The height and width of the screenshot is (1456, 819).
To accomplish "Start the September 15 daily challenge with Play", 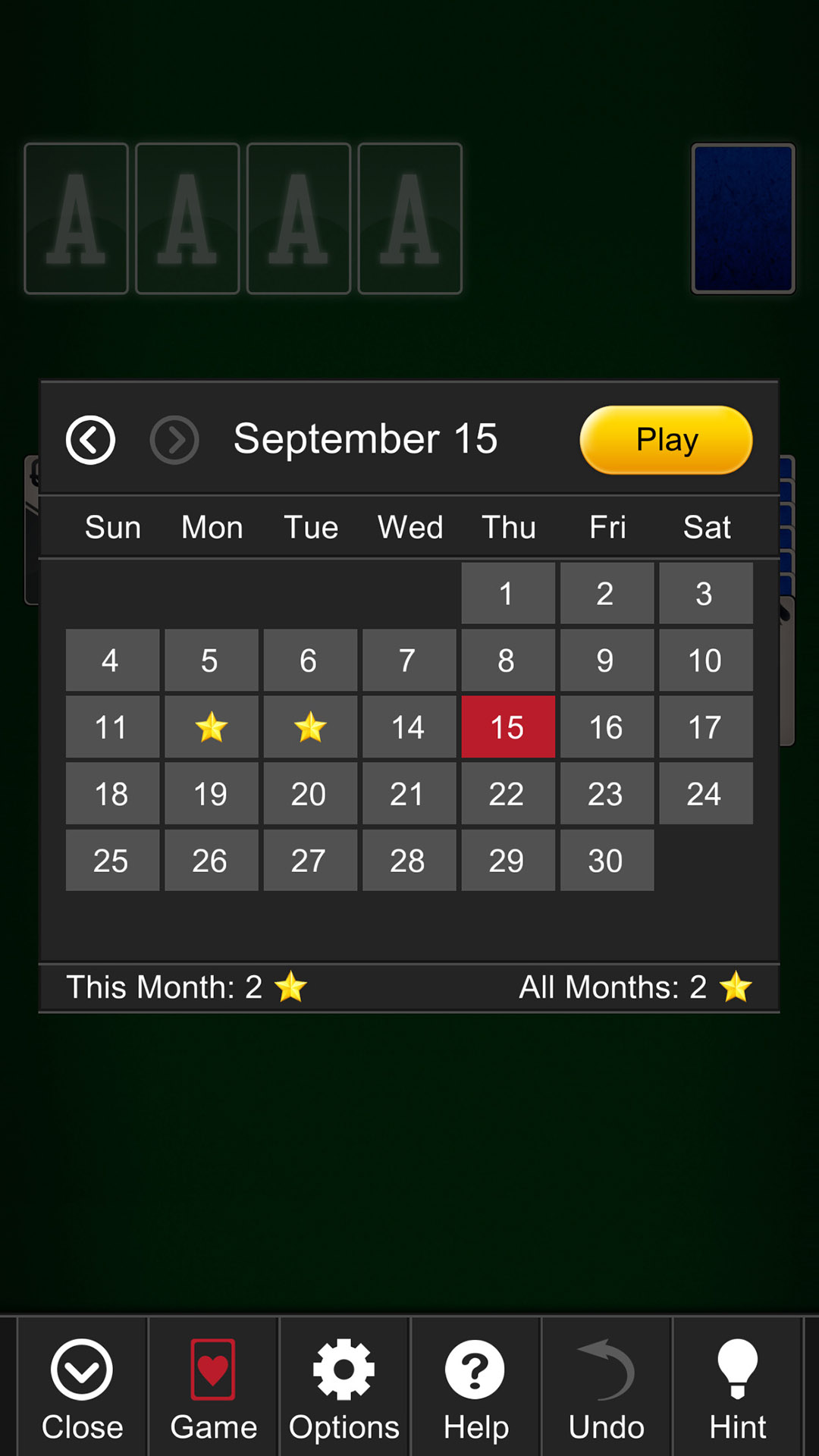I will [x=666, y=440].
